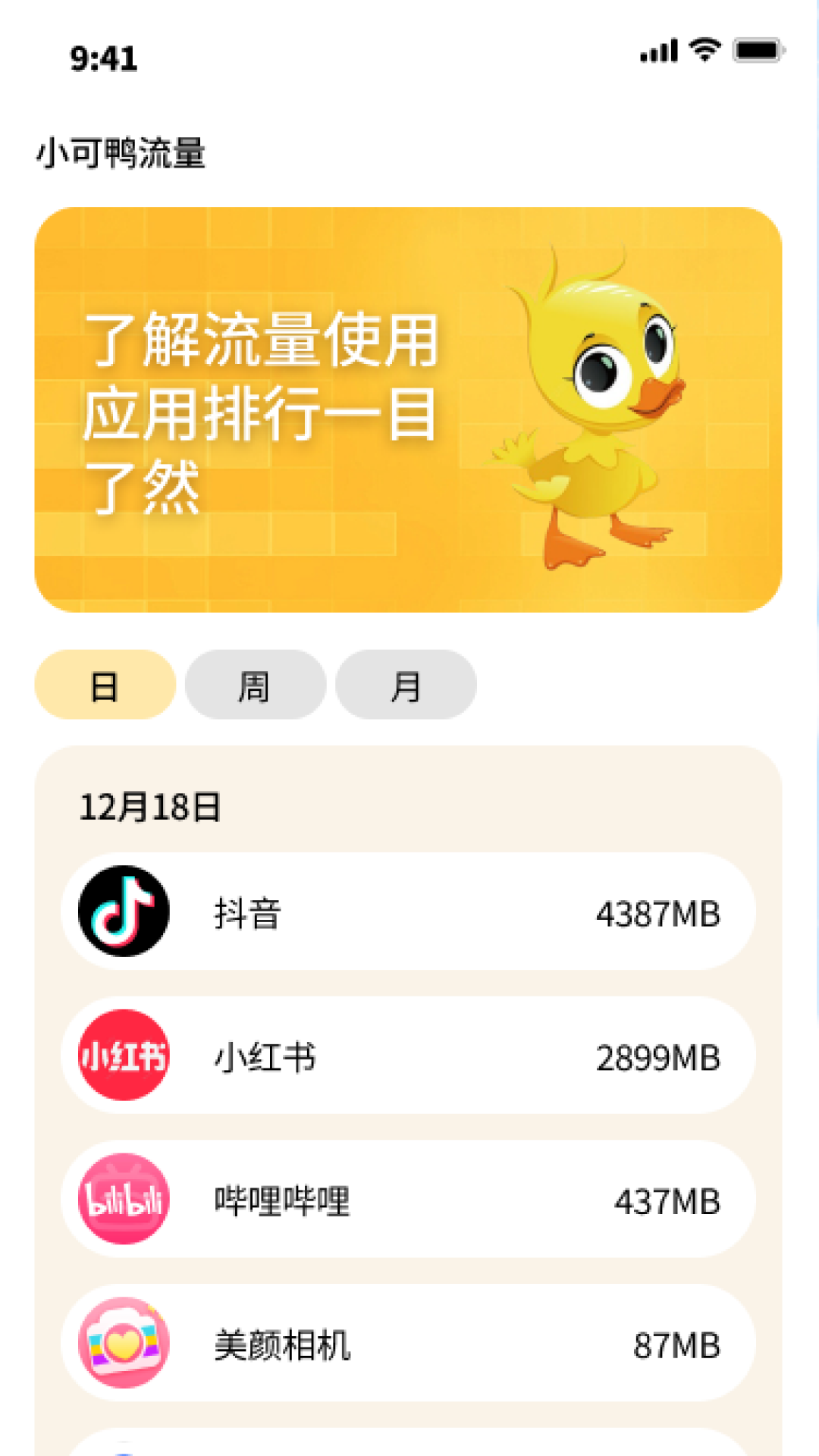Tap the 了解流量使用 banner card
Image resolution: width=819 pixels, height=1456 pixels.
click(409, 406)
